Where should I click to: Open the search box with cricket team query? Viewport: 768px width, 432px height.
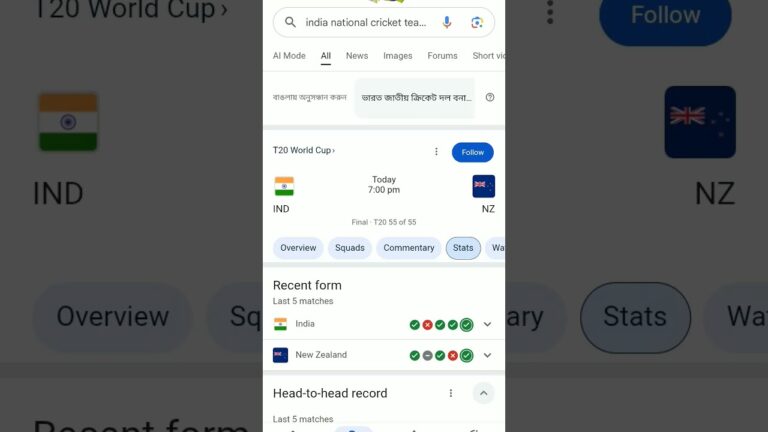(x=365, y=22)
